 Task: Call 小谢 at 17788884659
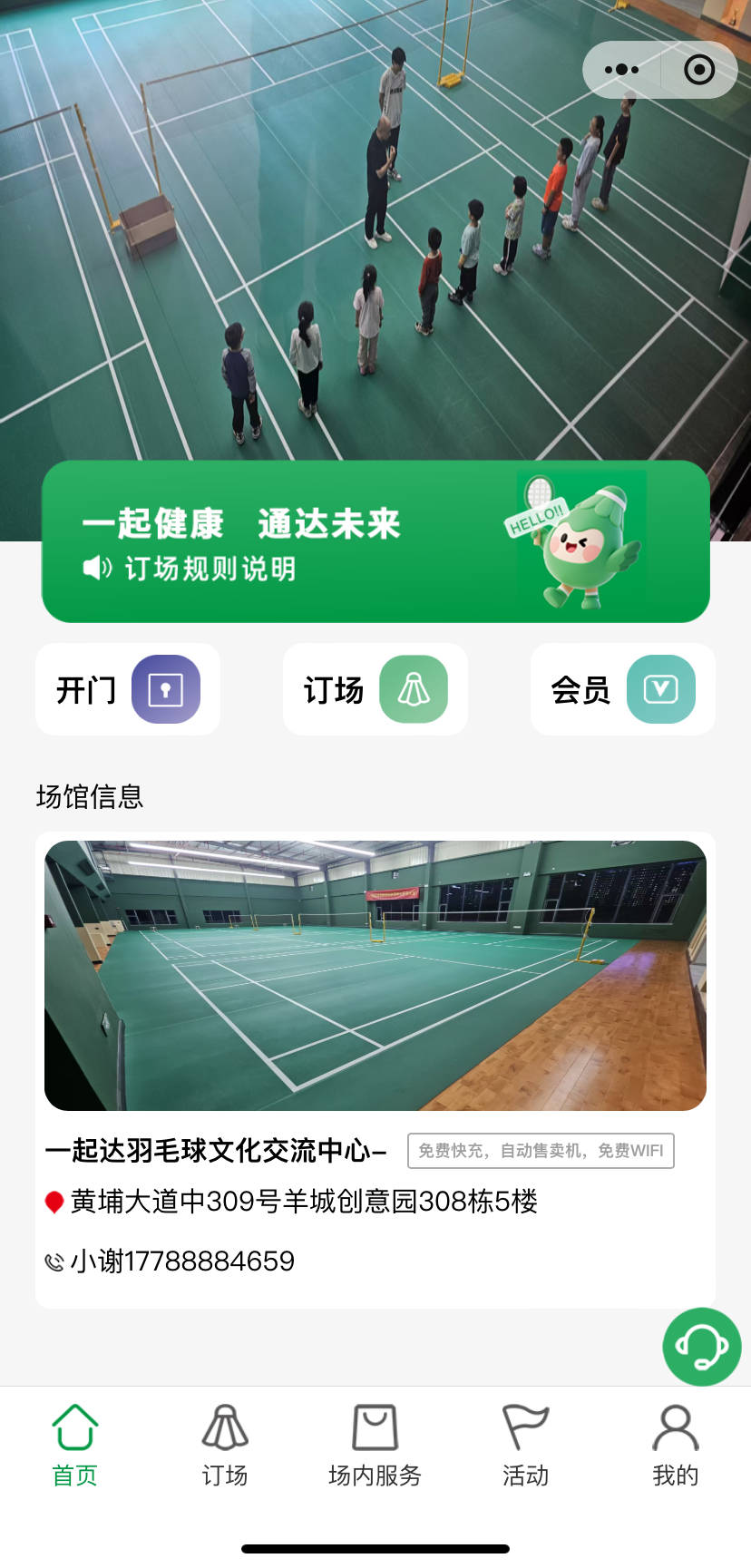coord(181,1261)
